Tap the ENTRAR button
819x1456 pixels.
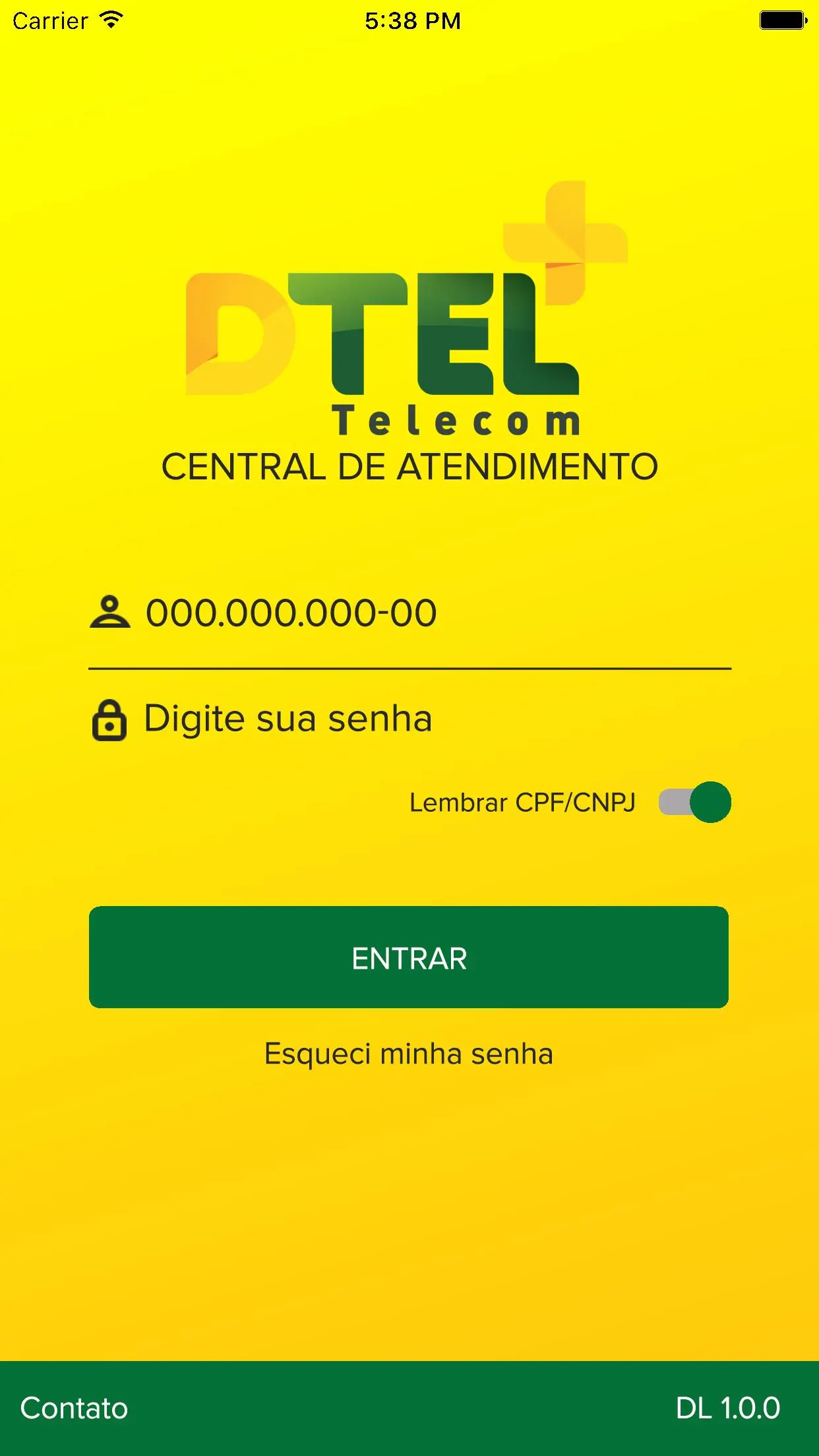click(409, 957)
